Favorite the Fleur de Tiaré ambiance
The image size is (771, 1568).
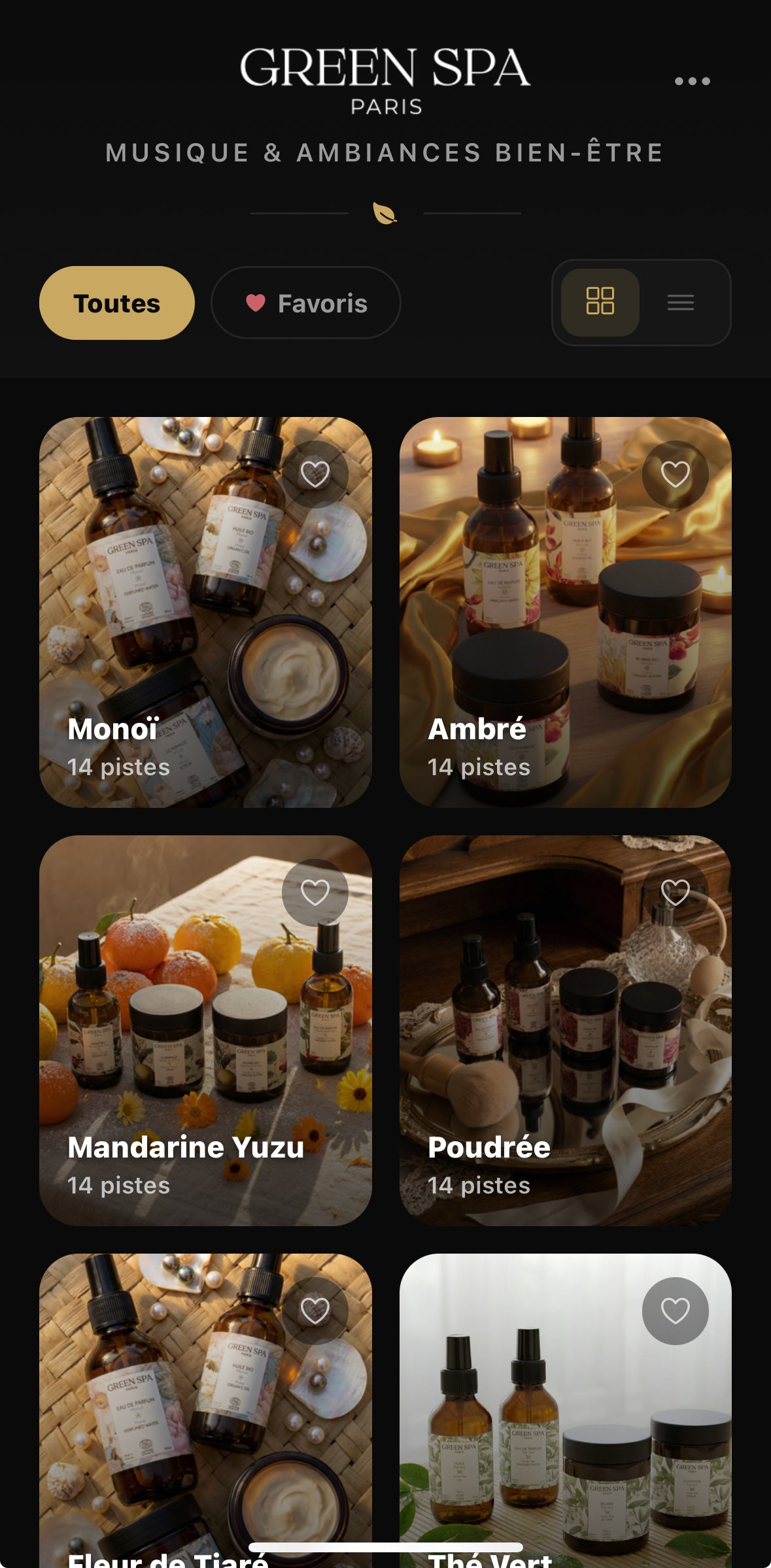[315, 1310]
